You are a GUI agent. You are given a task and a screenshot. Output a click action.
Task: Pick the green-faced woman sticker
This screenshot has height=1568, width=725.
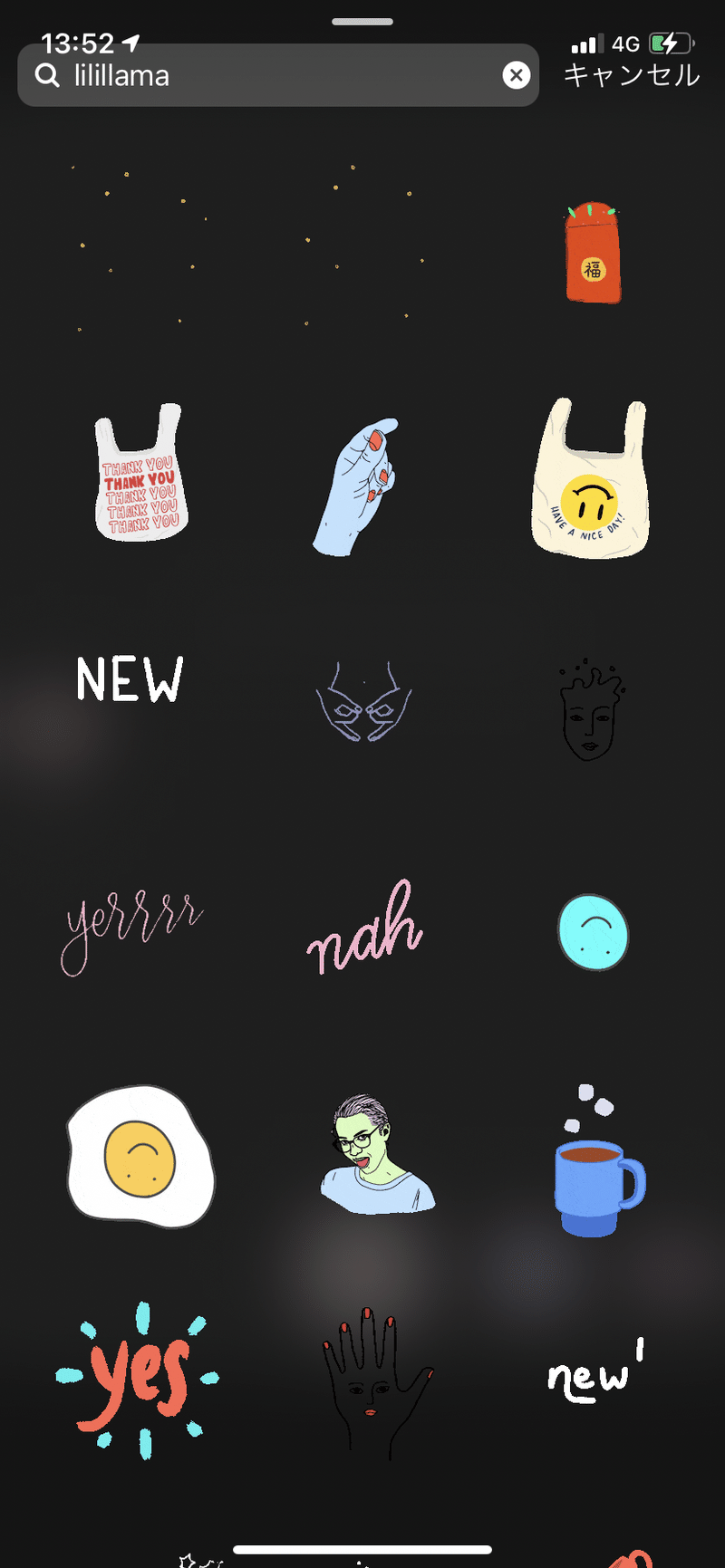click(x=375, y=1155)
